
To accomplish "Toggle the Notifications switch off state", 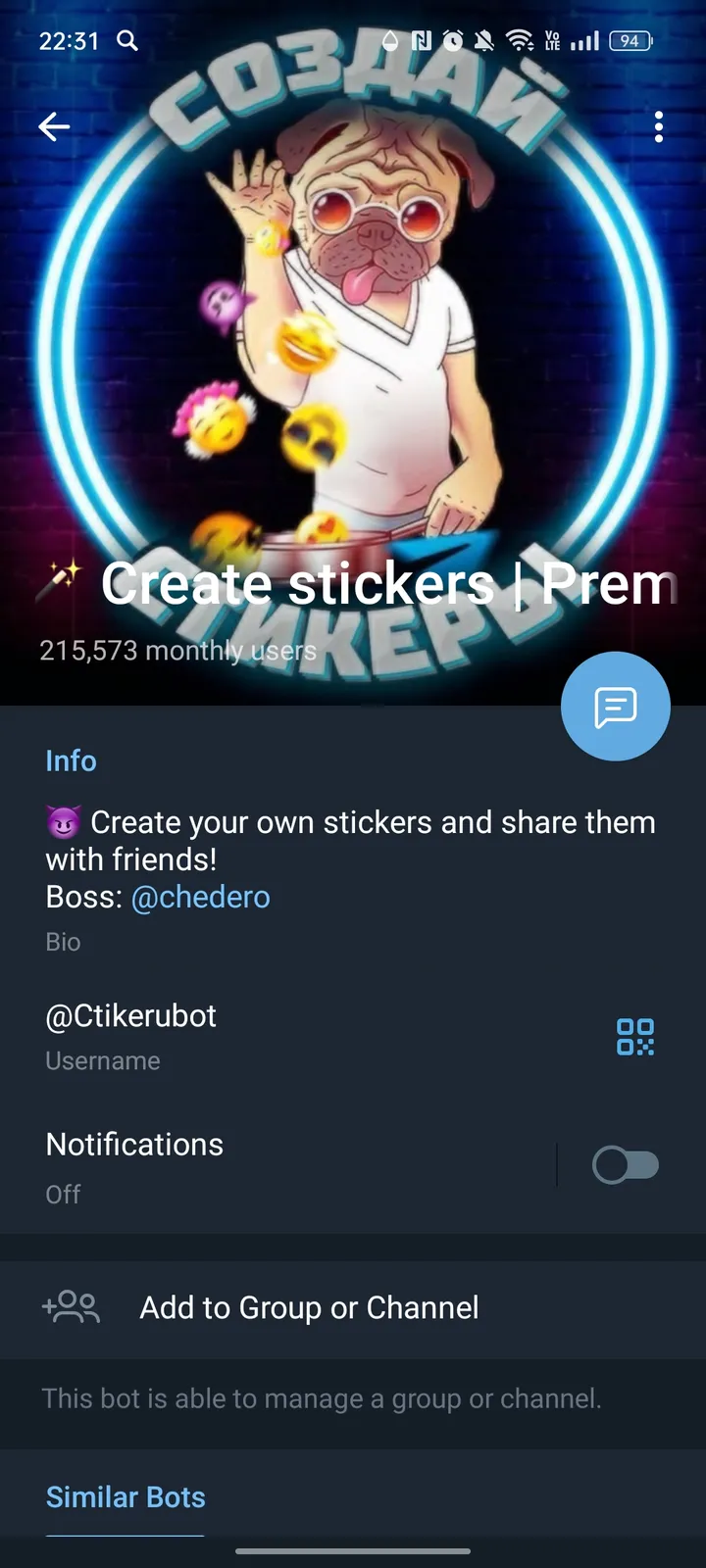I will (x=625, y=1165).
